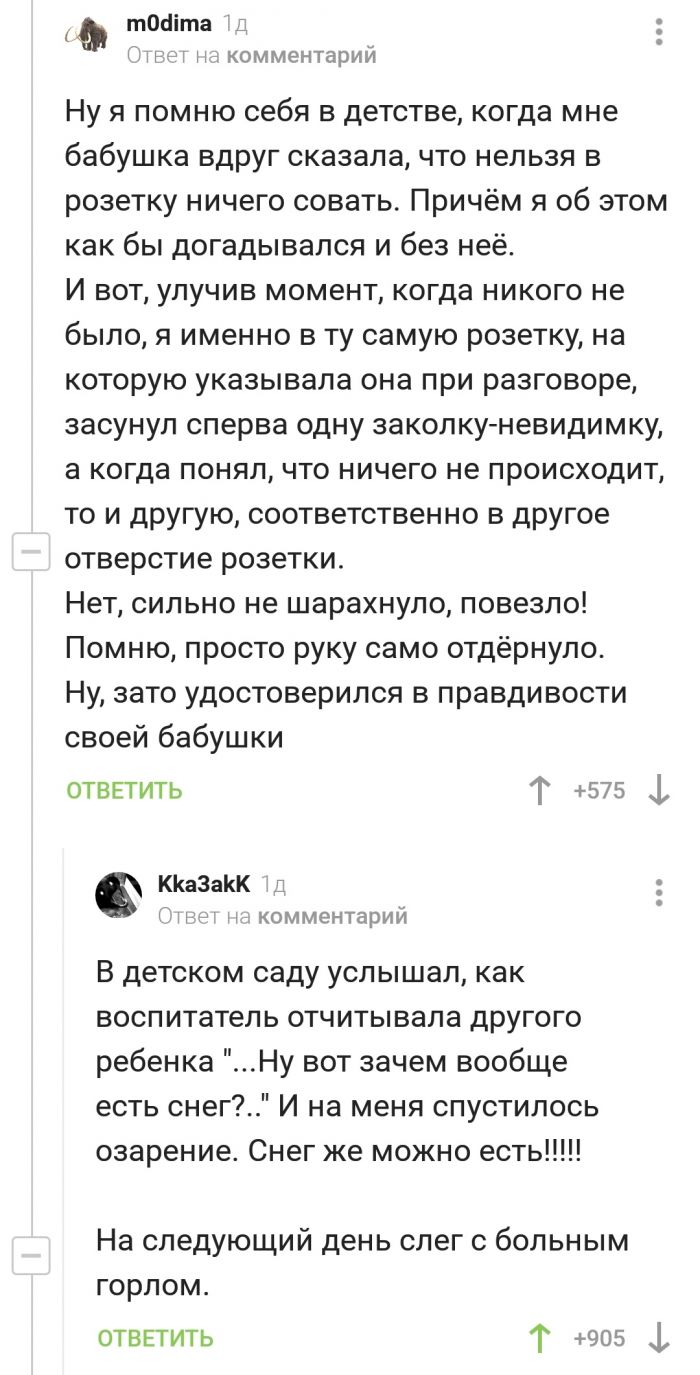
Task: Toggle the upvote on KkaЗakK's comment with +905
Action: tap(541, 1338)
